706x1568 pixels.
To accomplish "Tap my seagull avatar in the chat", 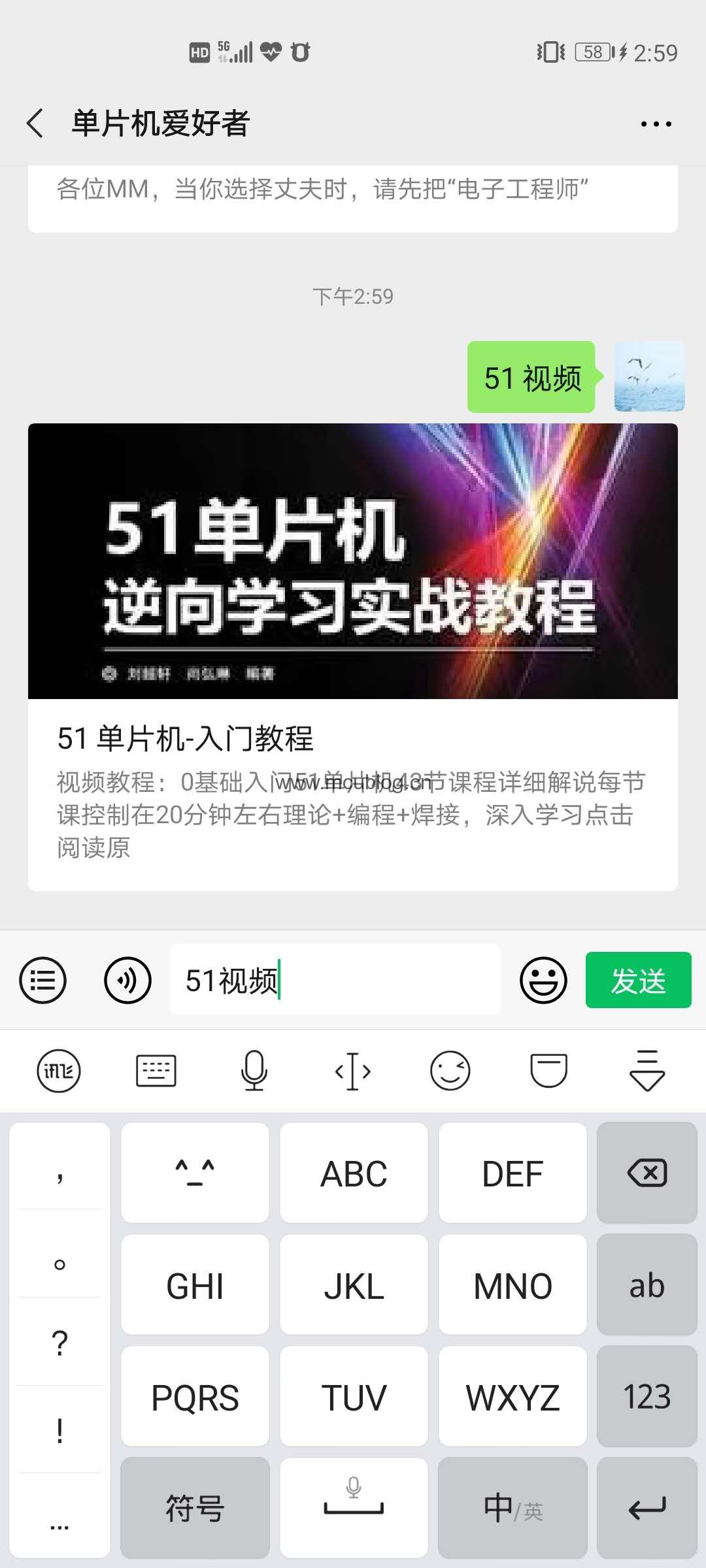I will (649, 376).
